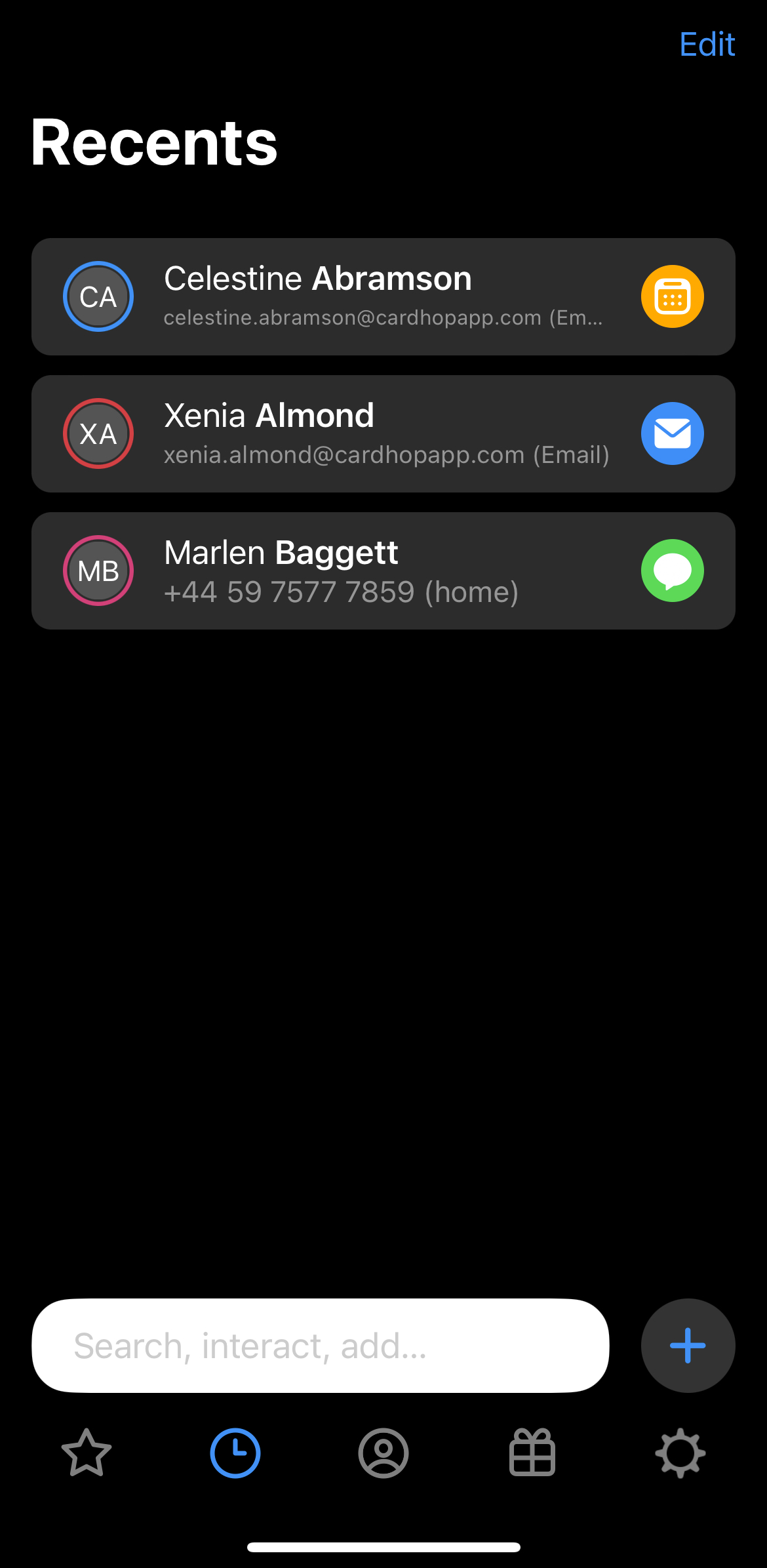Open the Birthdays gift tab
767x1568 pixels.
pos(532,1453)
